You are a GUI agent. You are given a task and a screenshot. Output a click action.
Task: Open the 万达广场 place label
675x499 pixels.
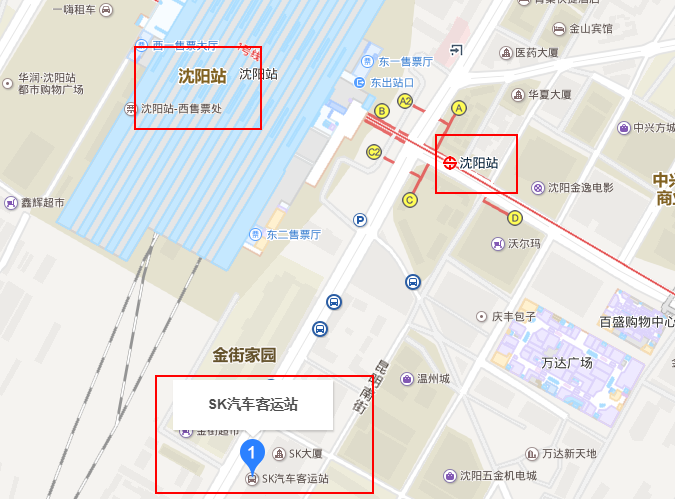tap(566, 362)
